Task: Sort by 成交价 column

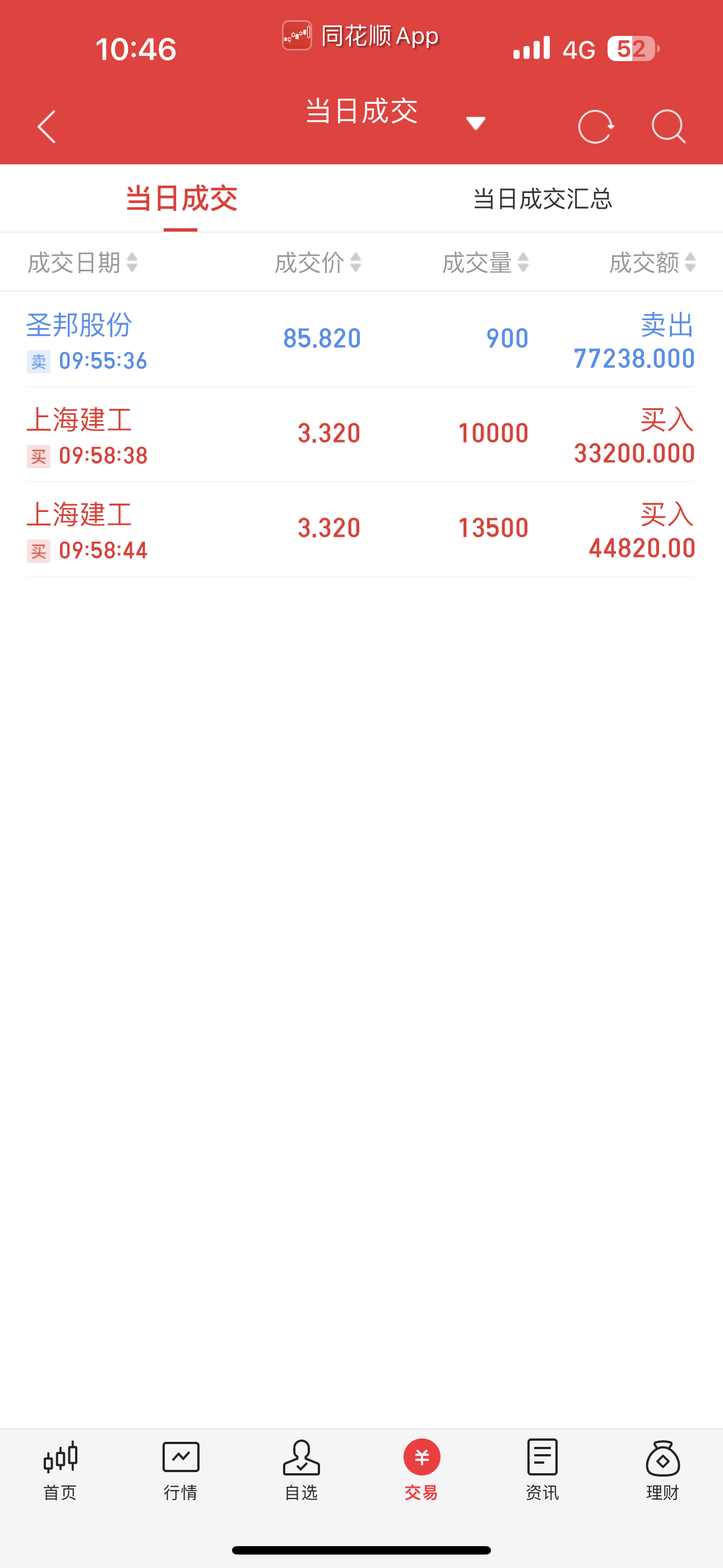Action: point(318,263)
